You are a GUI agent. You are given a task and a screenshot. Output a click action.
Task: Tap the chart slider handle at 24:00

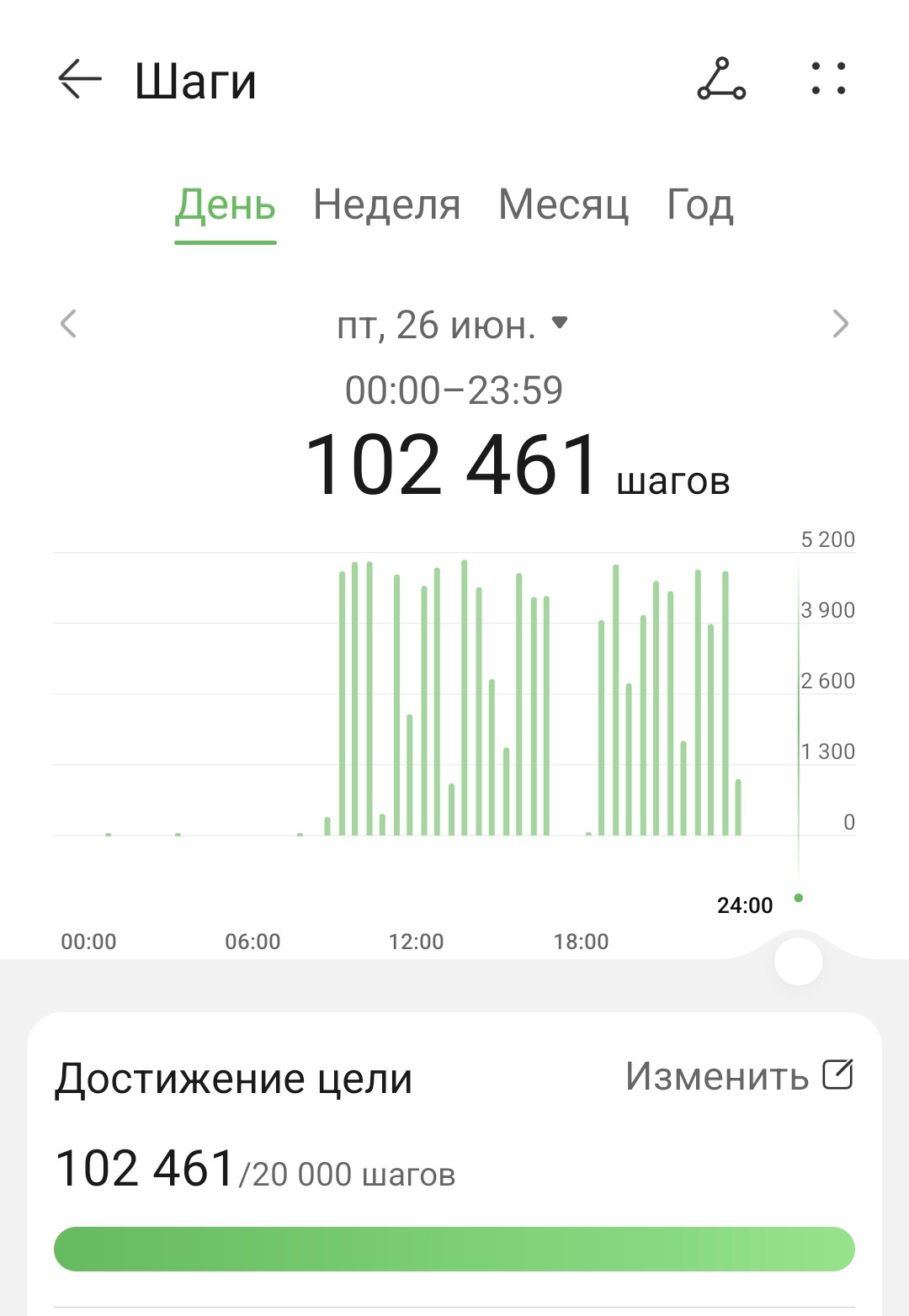(x=798, y=962)
